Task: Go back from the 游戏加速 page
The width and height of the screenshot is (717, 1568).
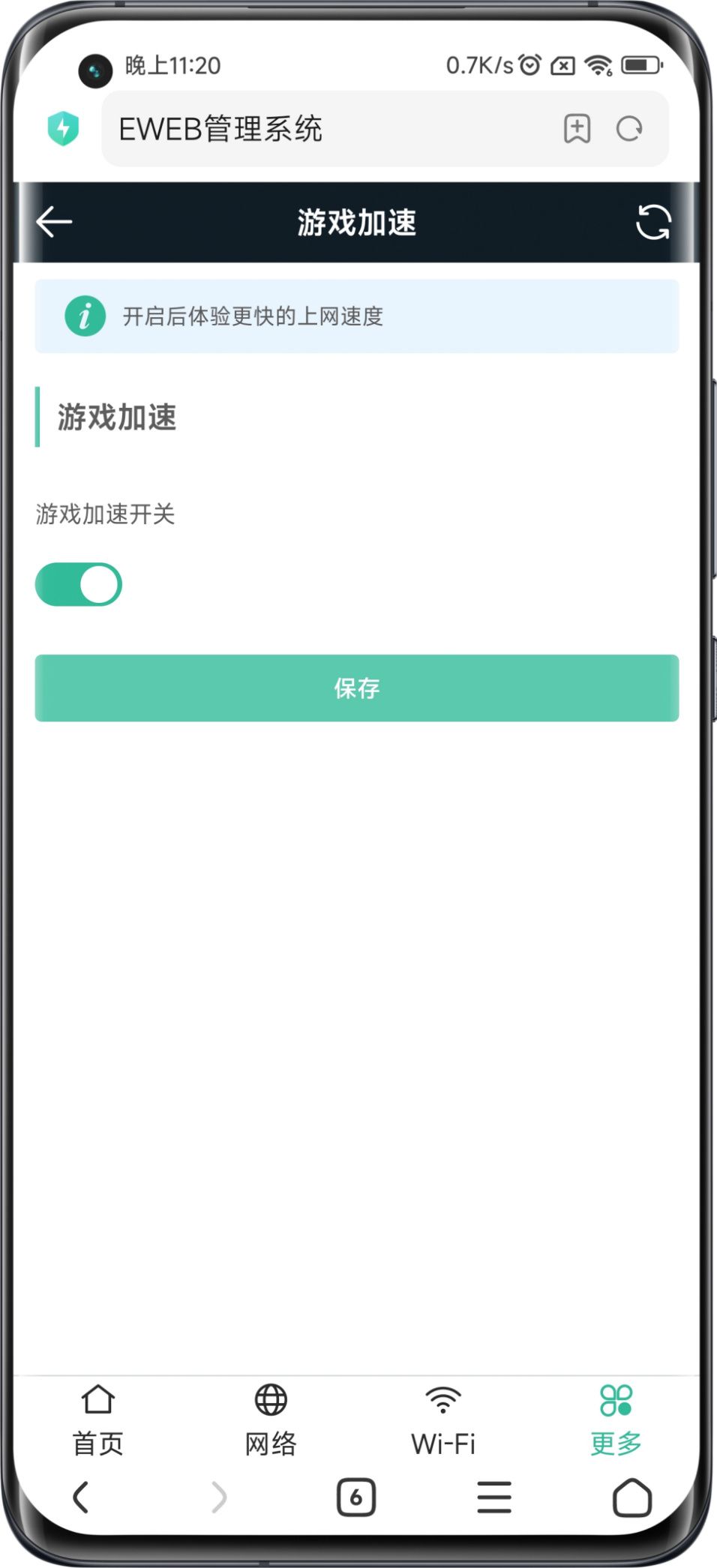Action: click(54, 222)
